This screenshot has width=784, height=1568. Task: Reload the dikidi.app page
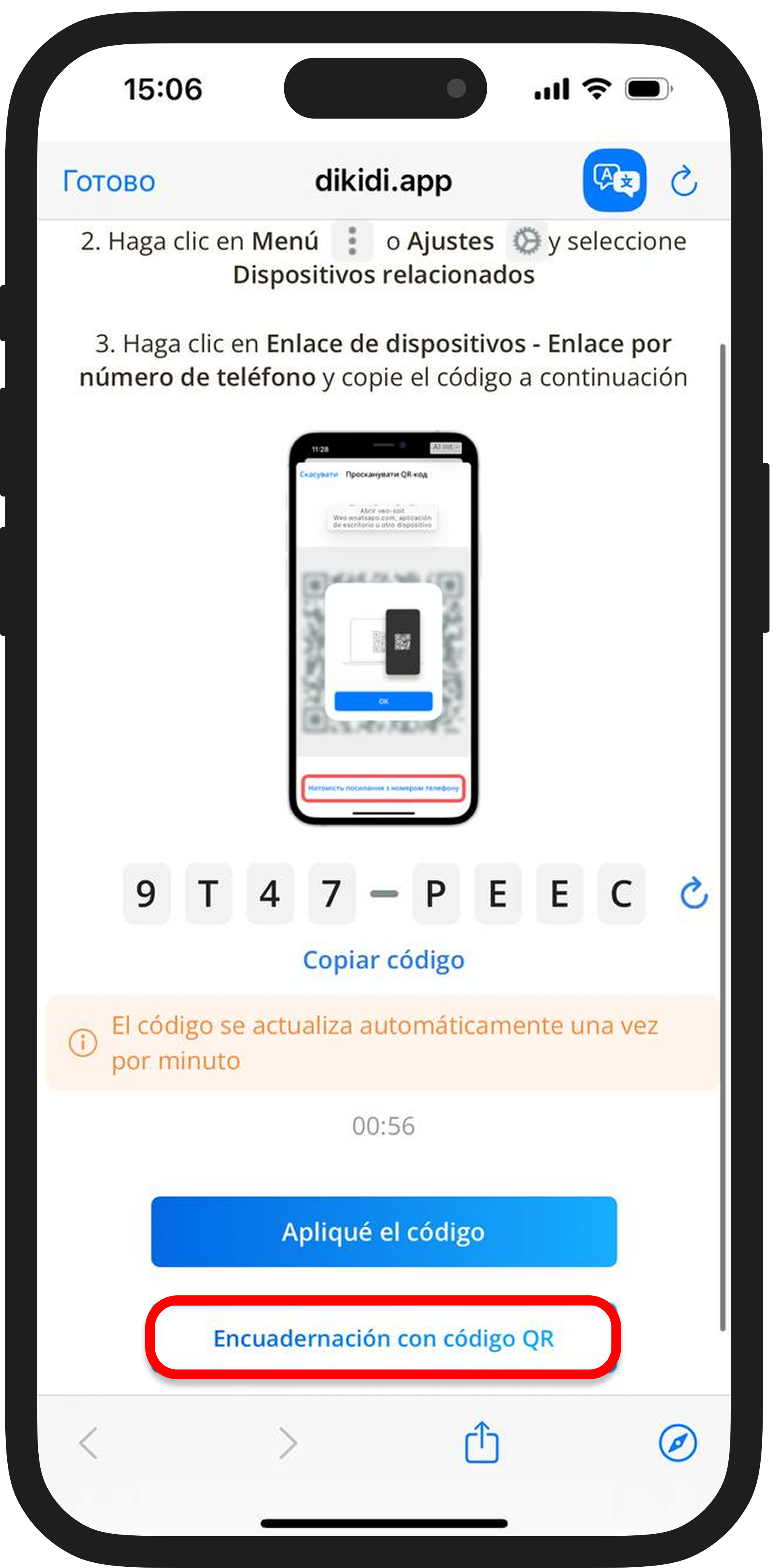click(684, 181)
